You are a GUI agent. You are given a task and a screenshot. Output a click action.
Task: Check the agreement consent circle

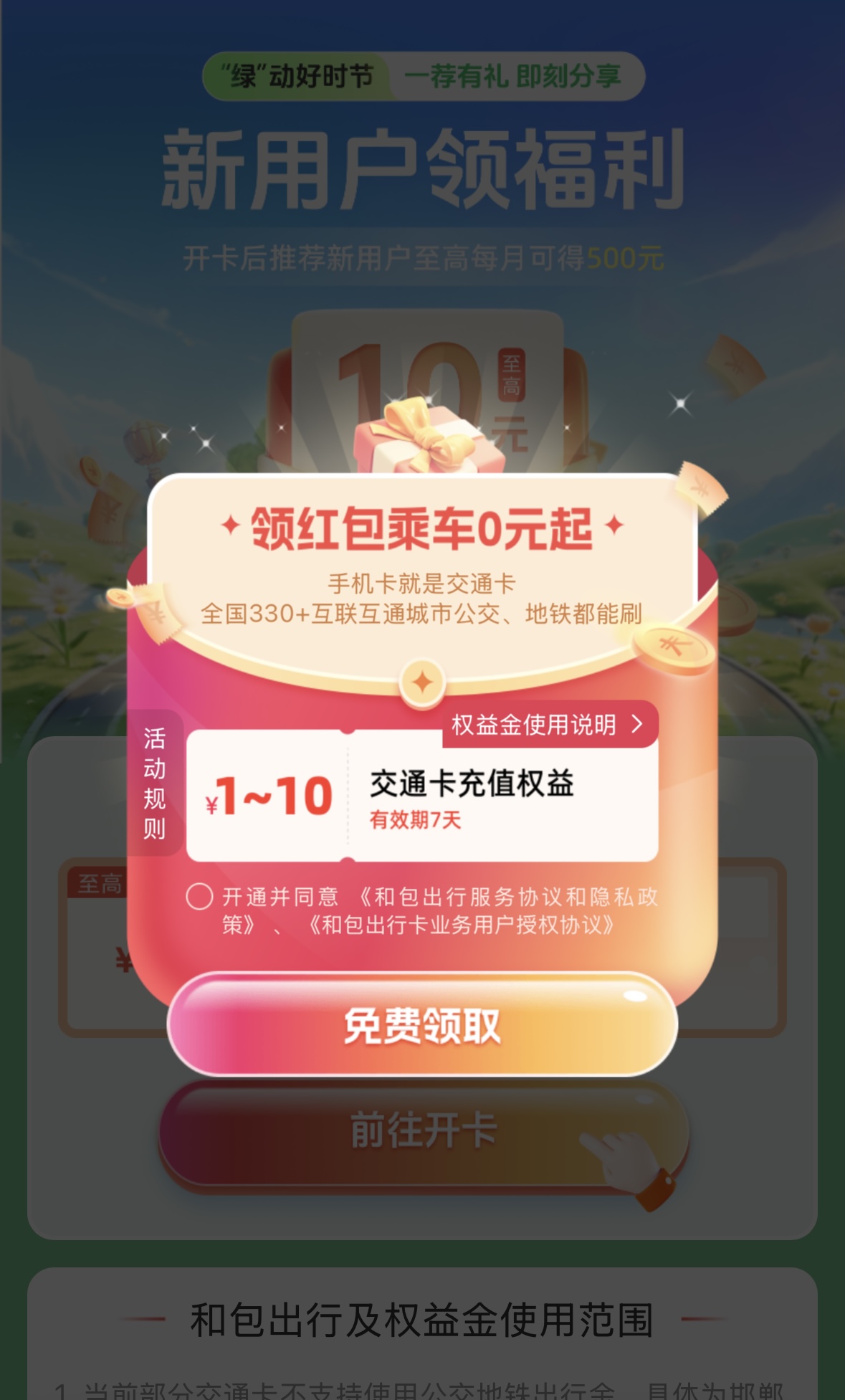click(199, 897)
